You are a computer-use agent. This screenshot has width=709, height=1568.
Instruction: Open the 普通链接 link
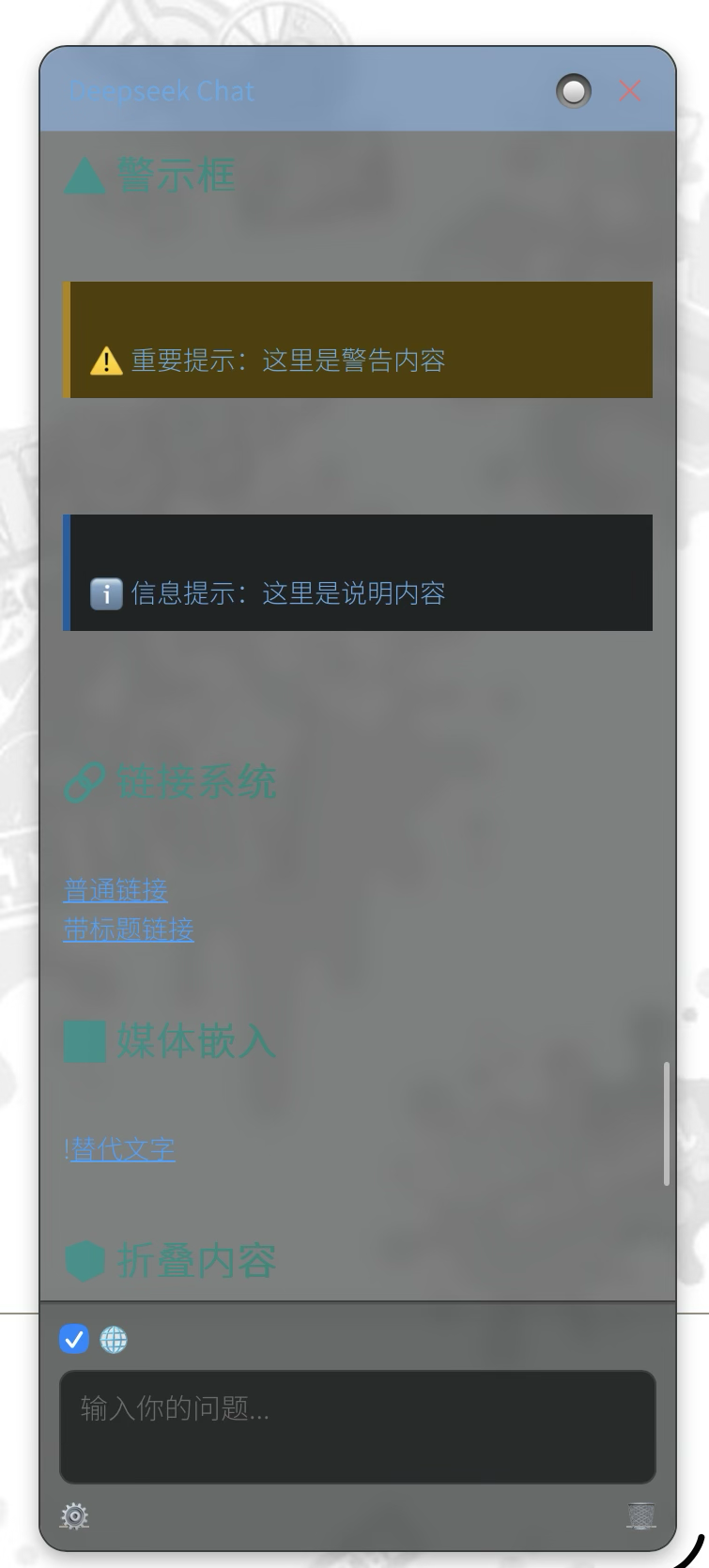pyautogui.click(x=116, y=889)
